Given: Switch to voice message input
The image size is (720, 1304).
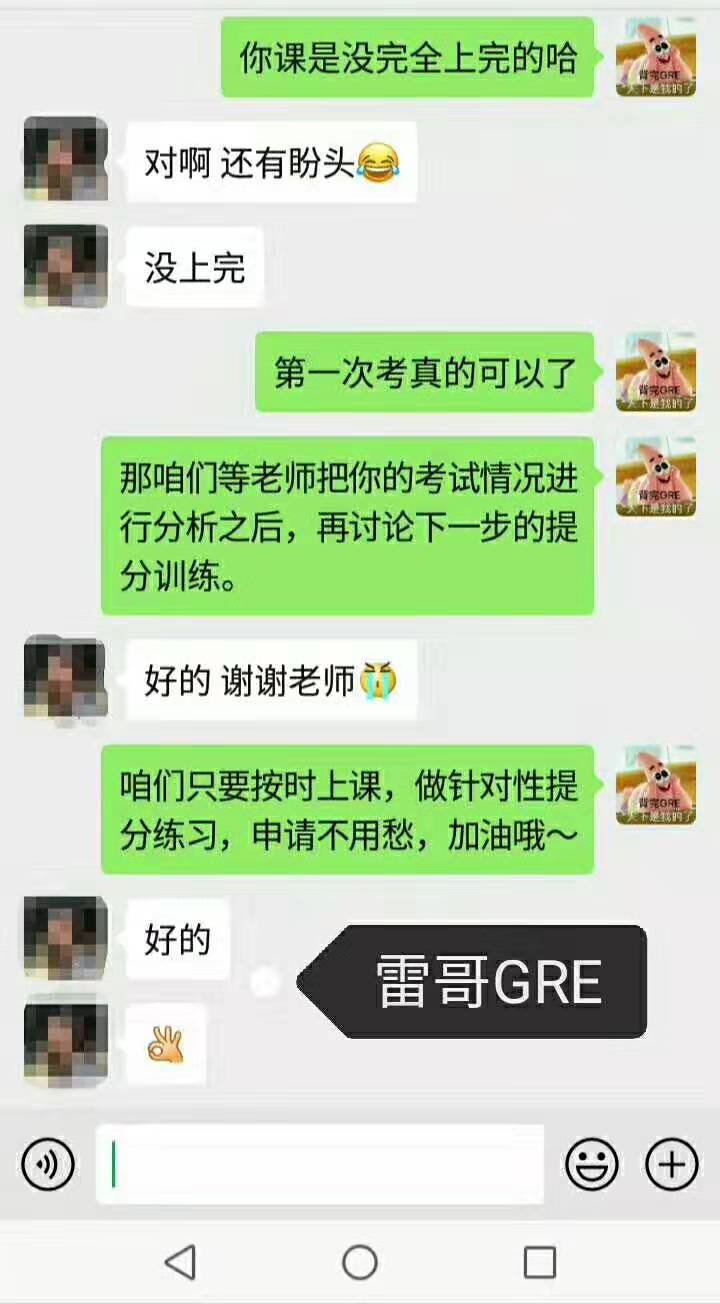Looking at the screenshot, I should coord(47,1164).
